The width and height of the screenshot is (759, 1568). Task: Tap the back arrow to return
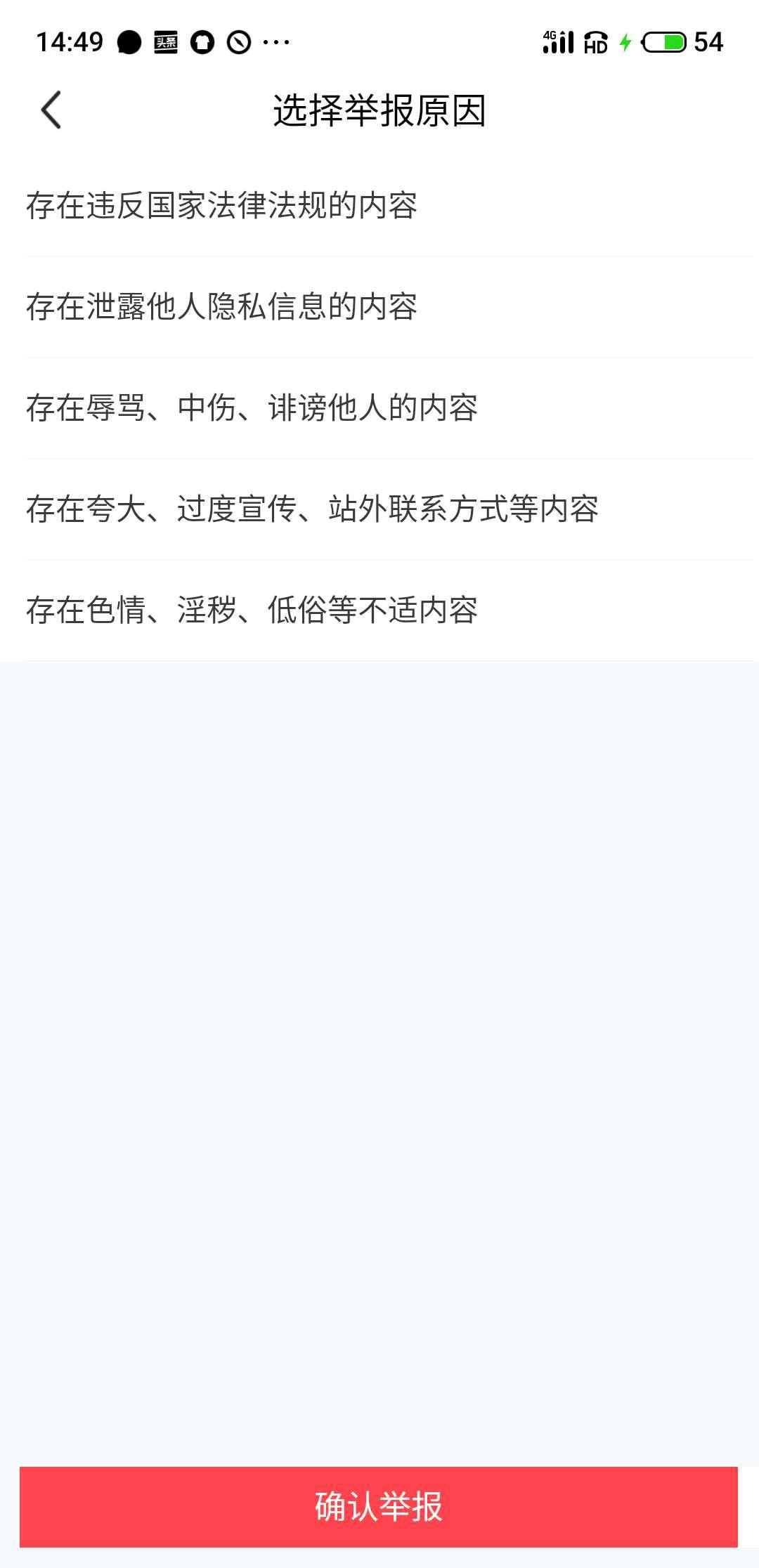tap(51, 111)
